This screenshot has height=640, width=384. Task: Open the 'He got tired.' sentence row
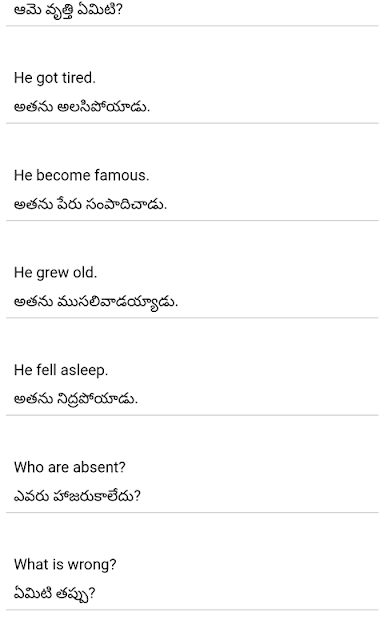pos(192,75)
